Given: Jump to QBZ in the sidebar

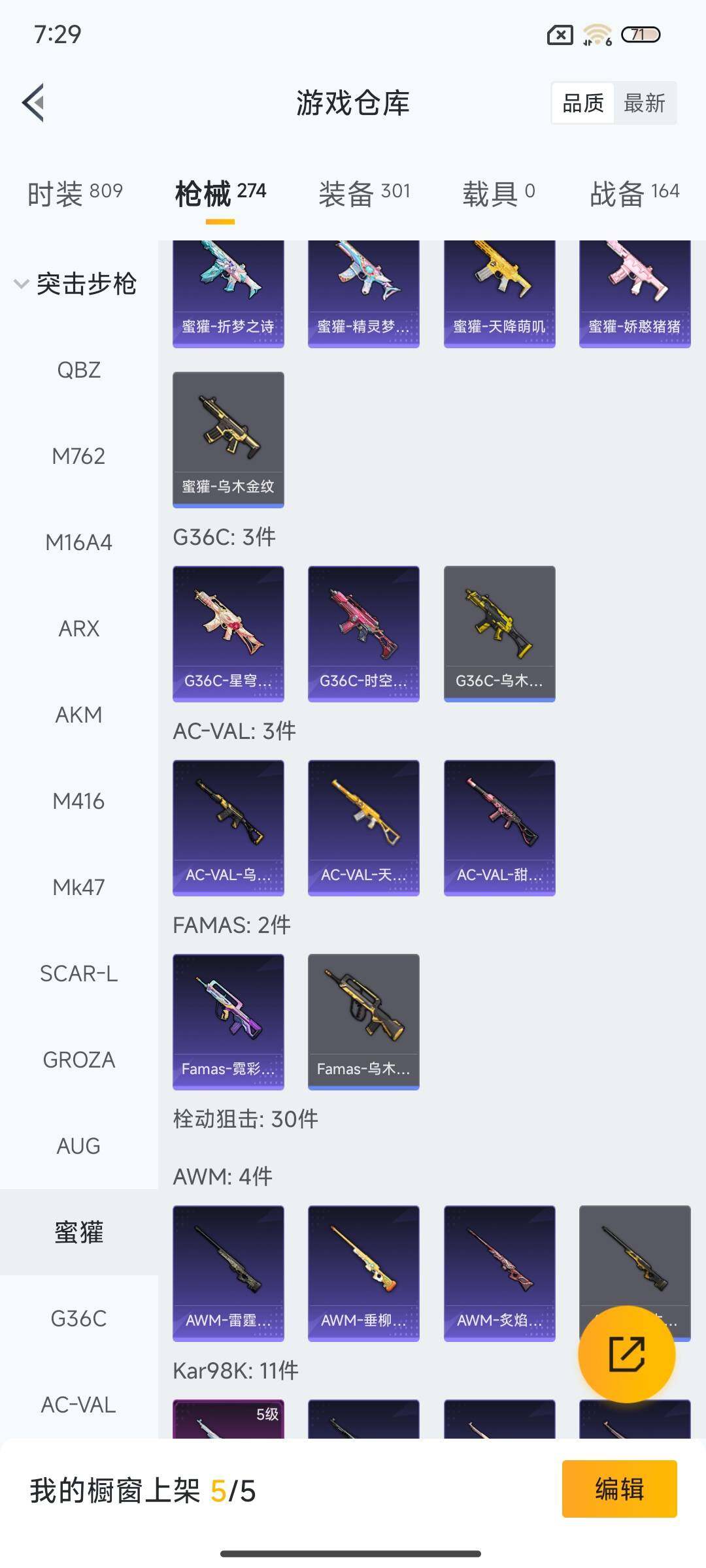Looking at the screenshot, I should pyautogui.click(x=79, y=370).
